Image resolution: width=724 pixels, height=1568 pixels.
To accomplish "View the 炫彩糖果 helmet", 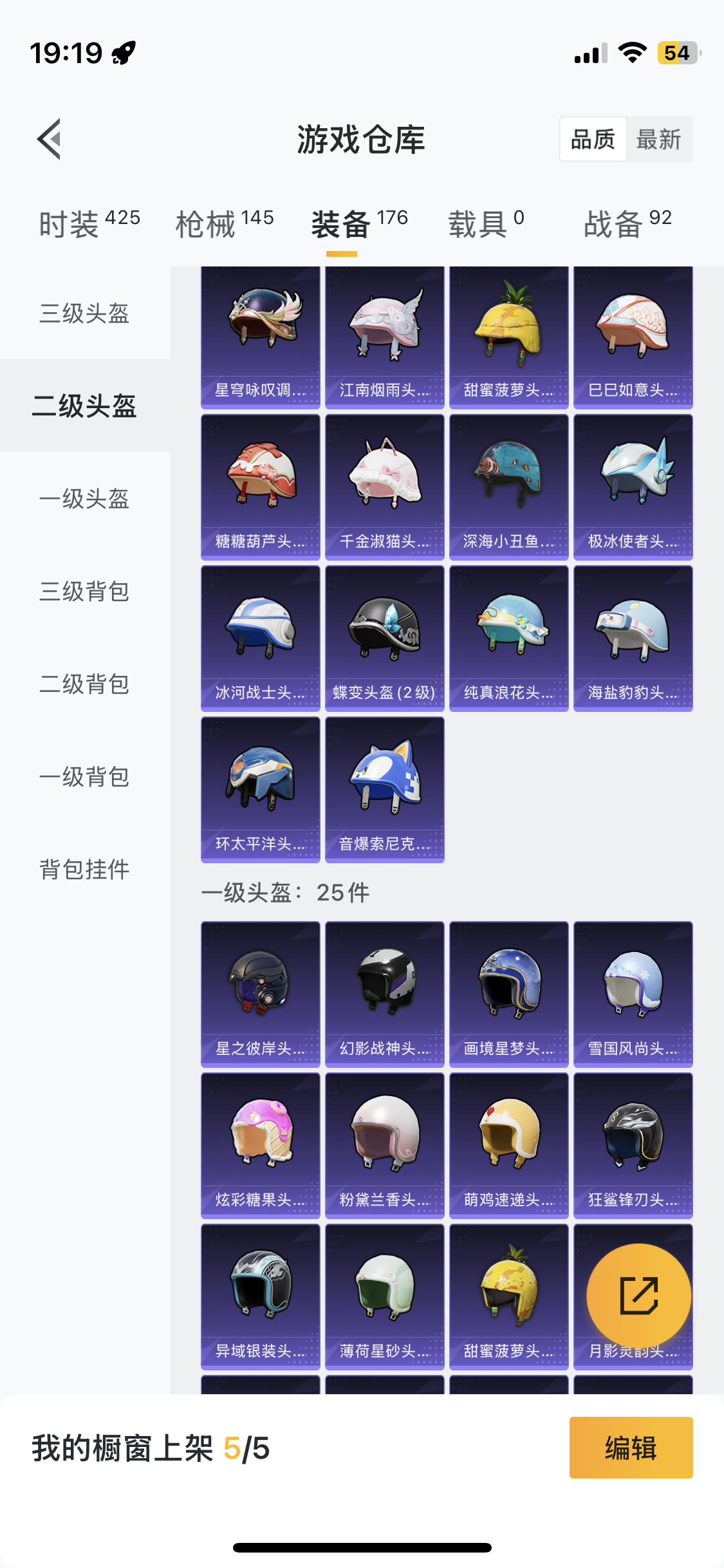I will pyautogui.click(x=261, y=1145).
